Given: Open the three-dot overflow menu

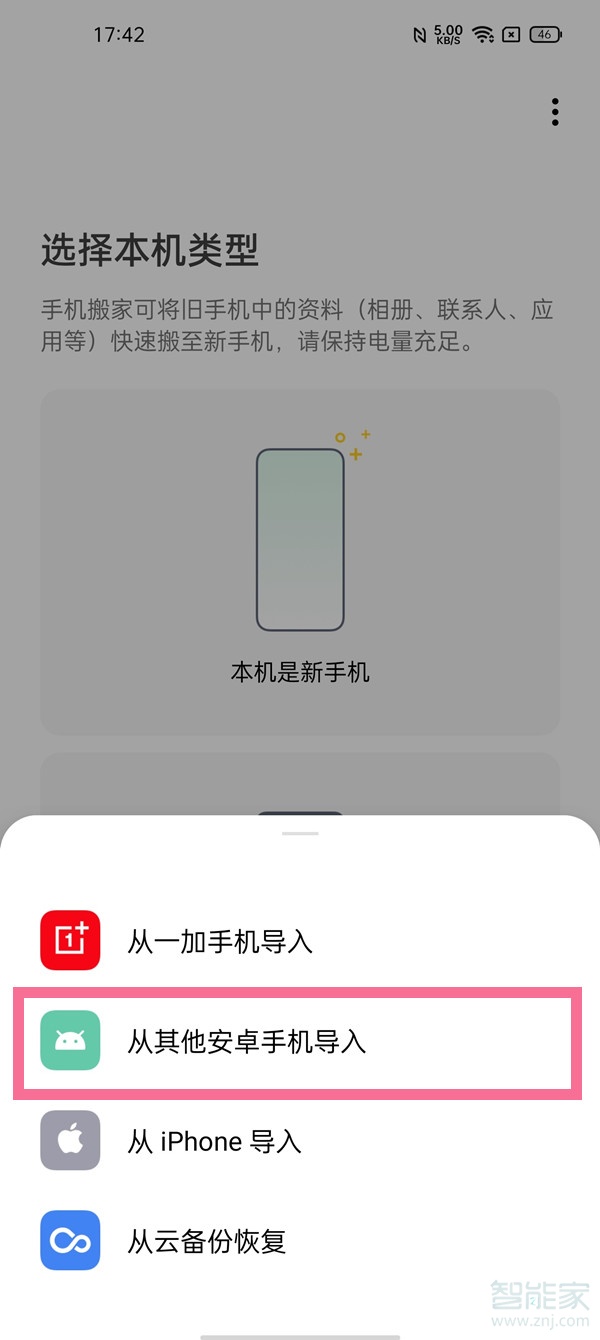Looking at the screenshot, I should tap(555, 112).
